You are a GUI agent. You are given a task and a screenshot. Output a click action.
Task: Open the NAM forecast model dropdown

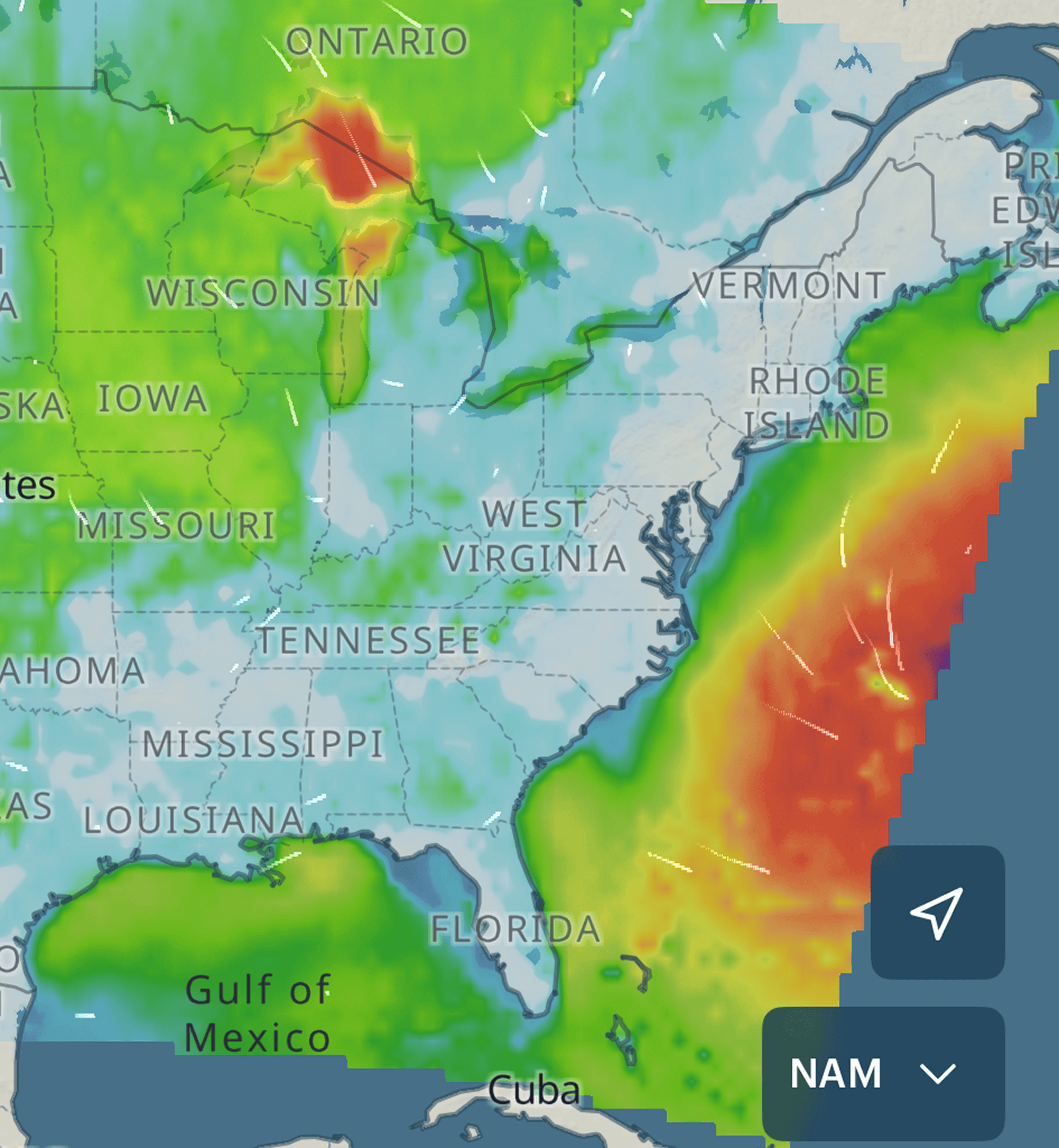tap(882, 1073)
